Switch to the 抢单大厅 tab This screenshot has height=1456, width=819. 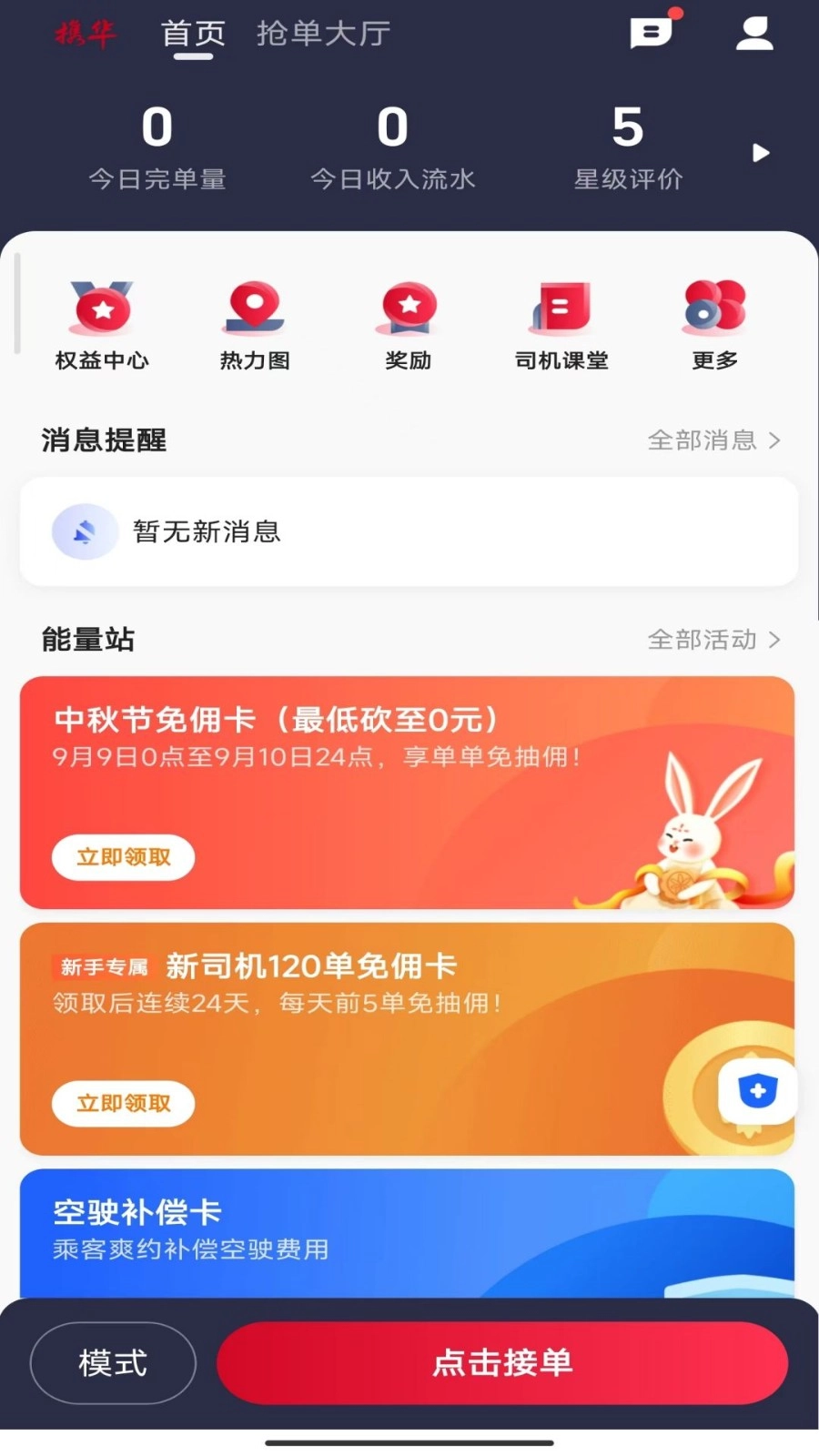click(x=323, y=33)
